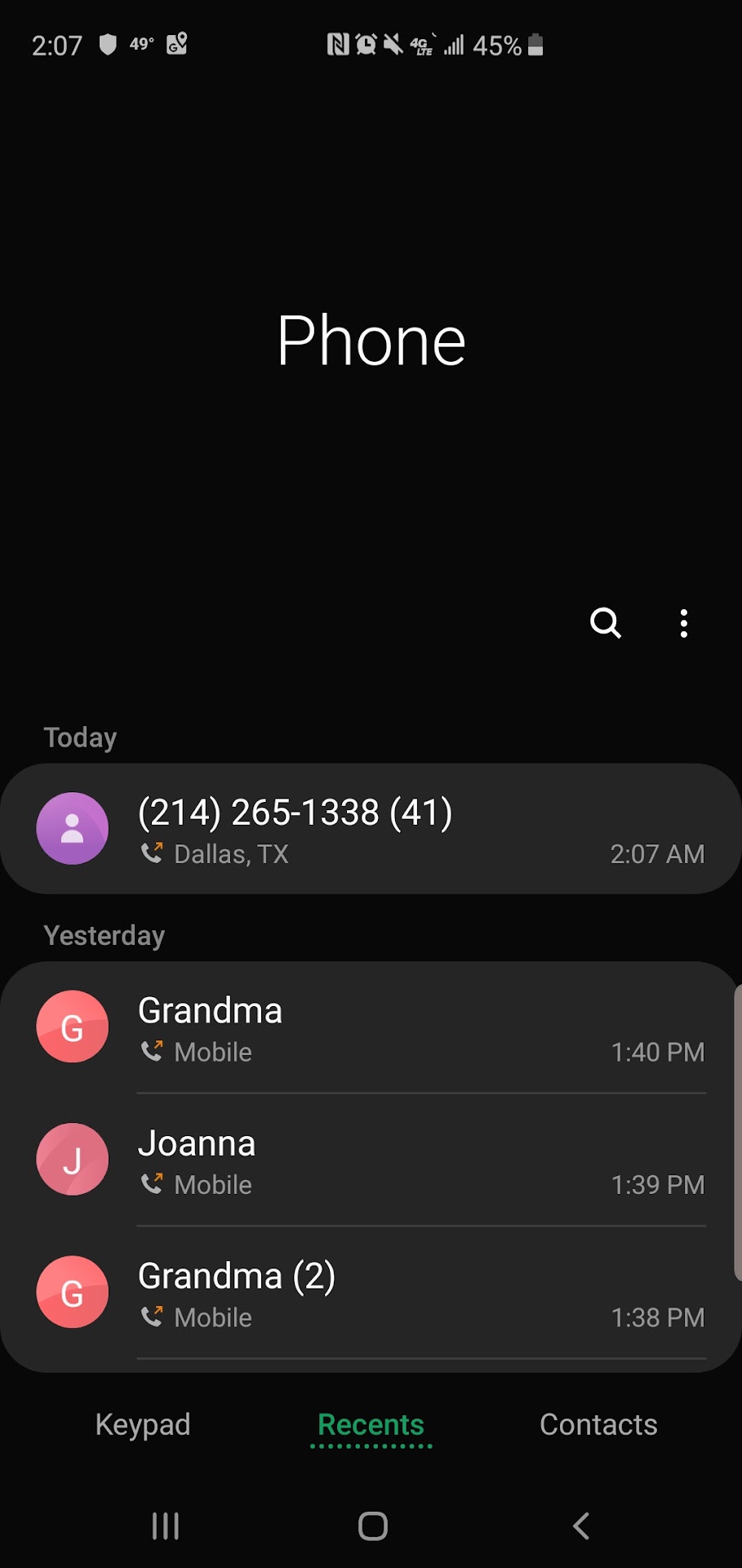Go back using the system back button

[x=581, y=1526]
